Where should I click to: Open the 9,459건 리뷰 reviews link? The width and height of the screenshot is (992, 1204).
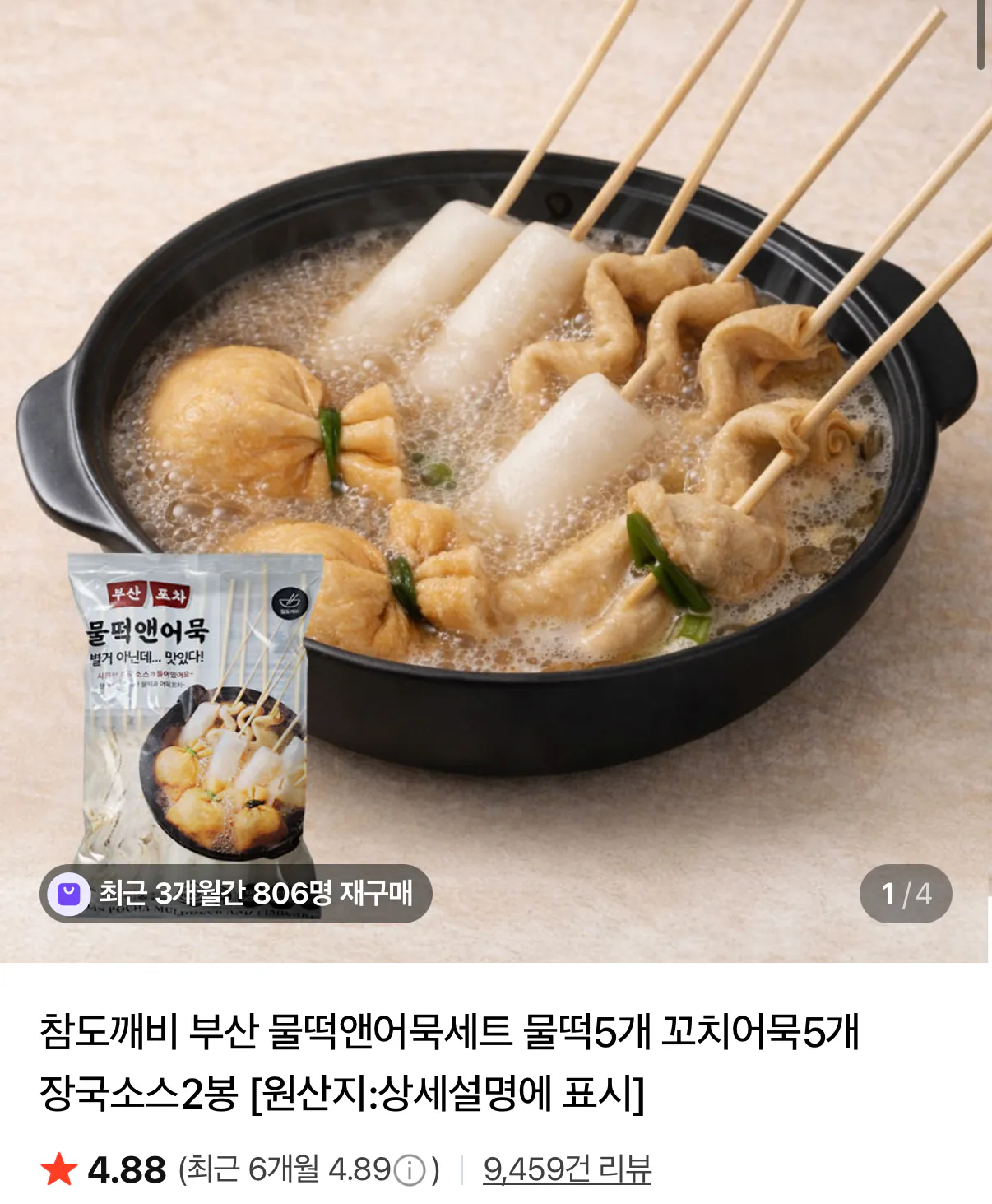point(567,1169)
